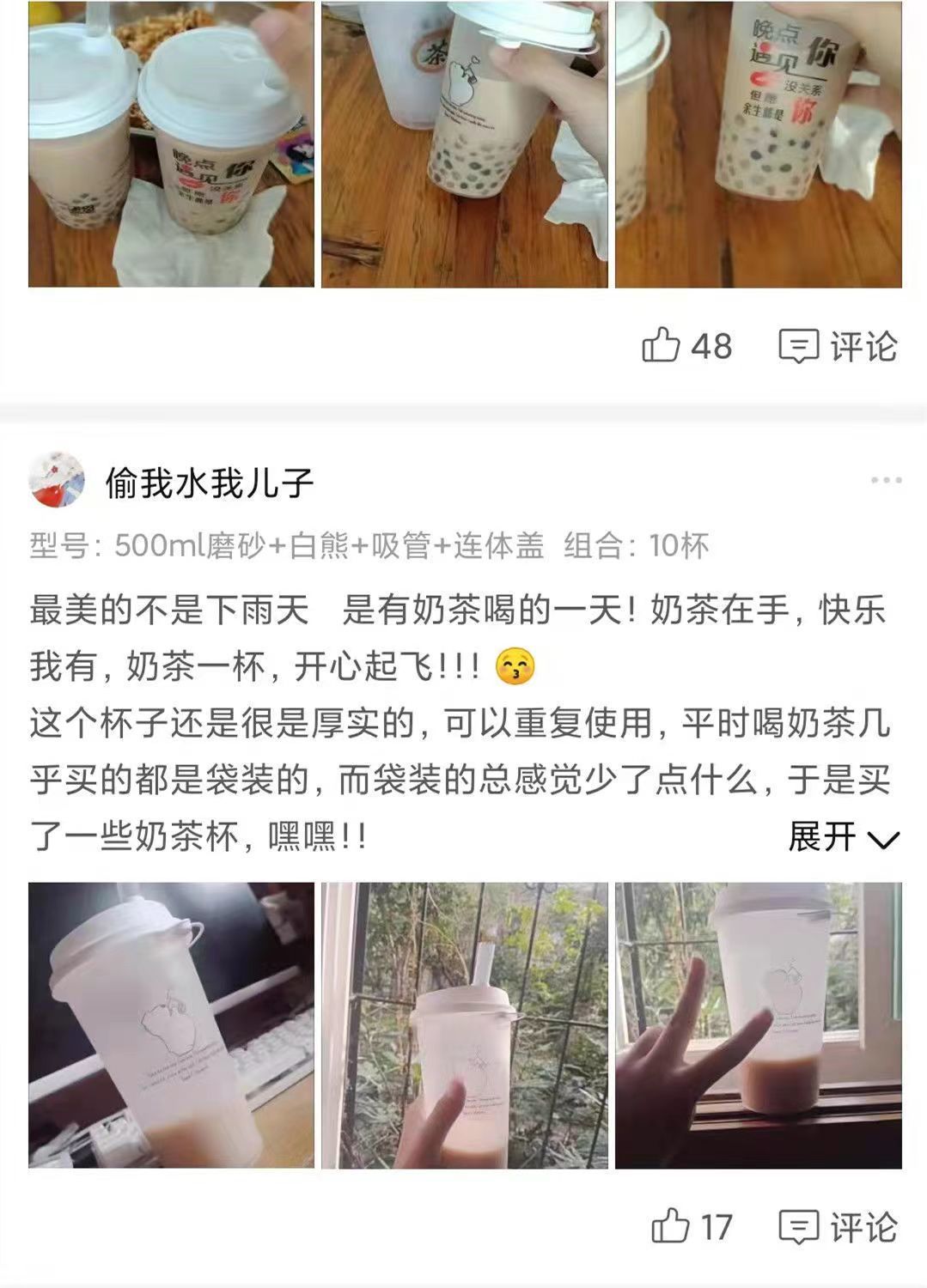
Task: Open the first photo in 偷我水我儿子's review
Action: 172,1025
